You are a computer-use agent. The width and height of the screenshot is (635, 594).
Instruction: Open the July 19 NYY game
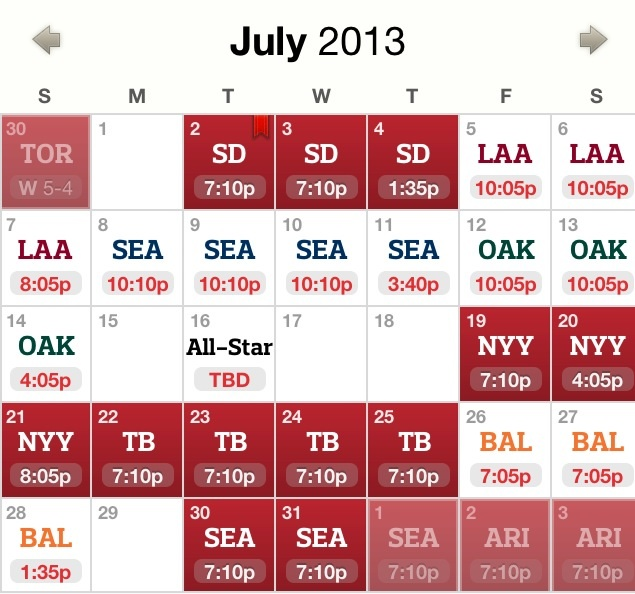[504, 354]
